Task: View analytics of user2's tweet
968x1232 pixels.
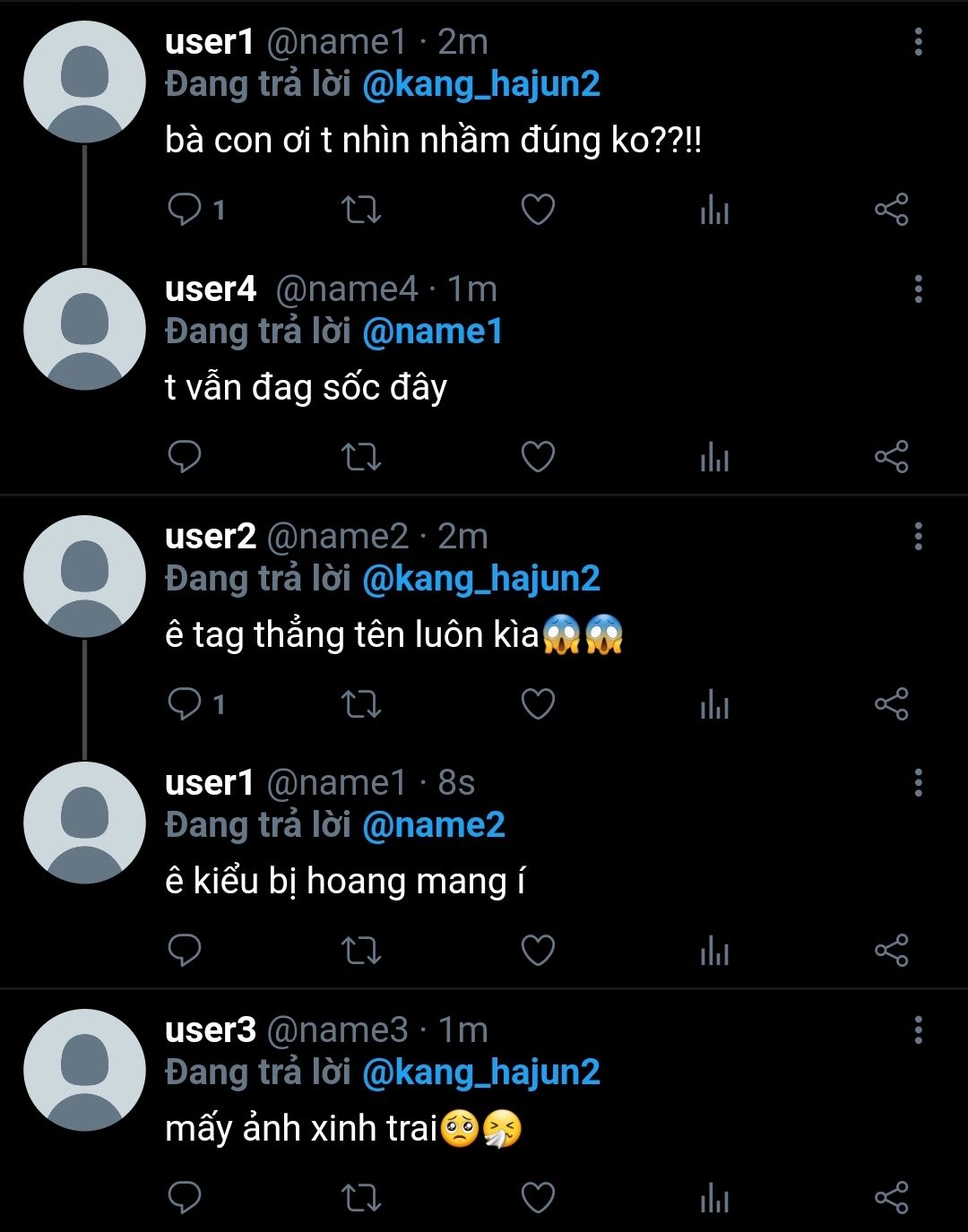Action: tap(714, 704)
